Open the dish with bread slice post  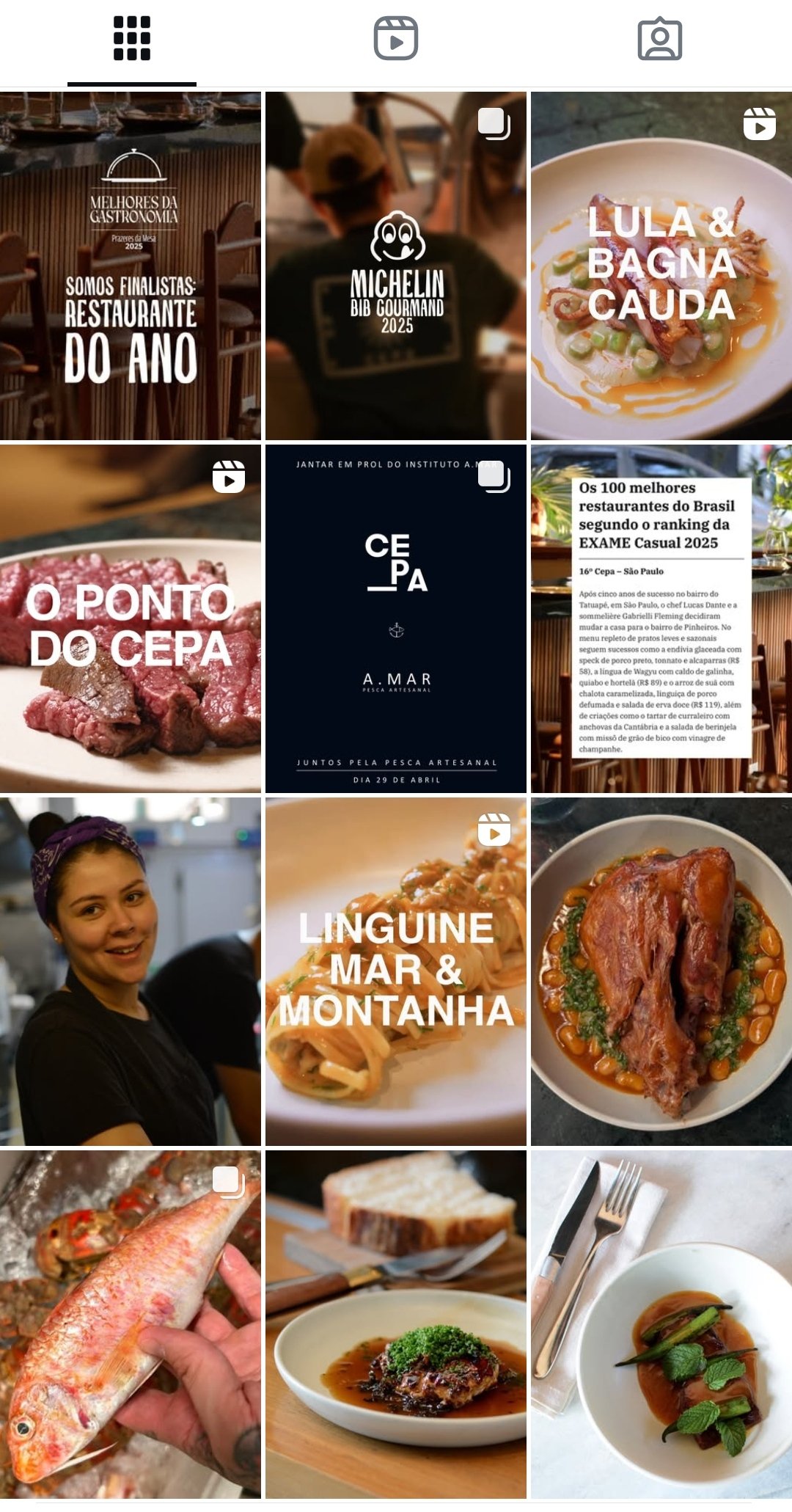click(396, 1324)
